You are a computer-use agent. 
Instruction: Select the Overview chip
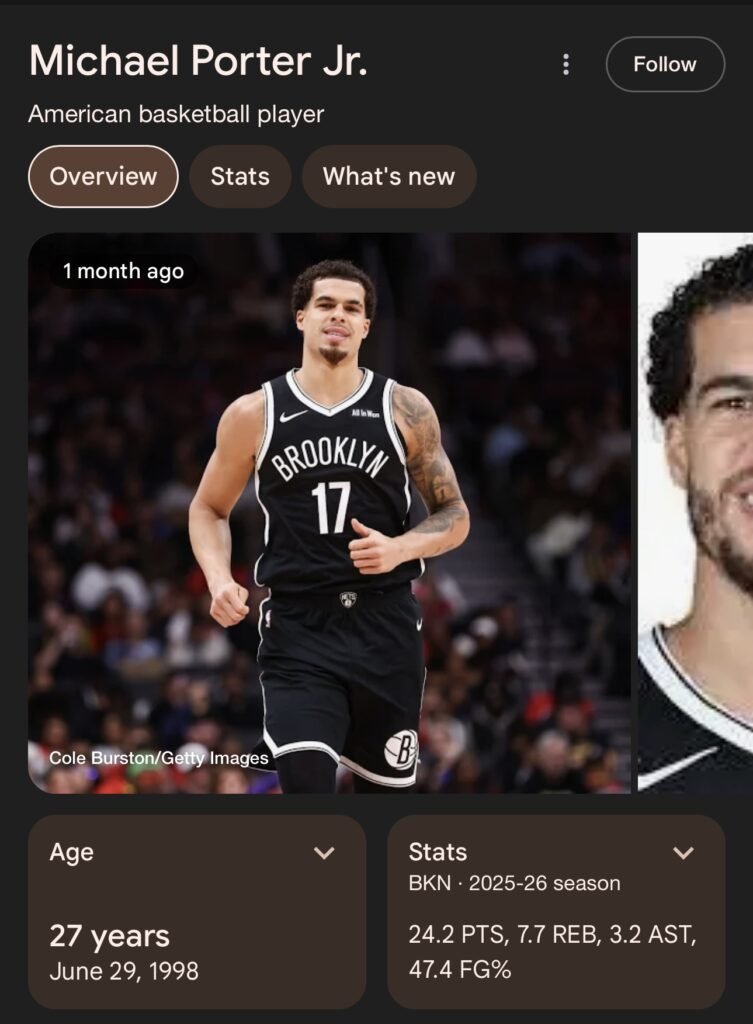pos(103,177)
